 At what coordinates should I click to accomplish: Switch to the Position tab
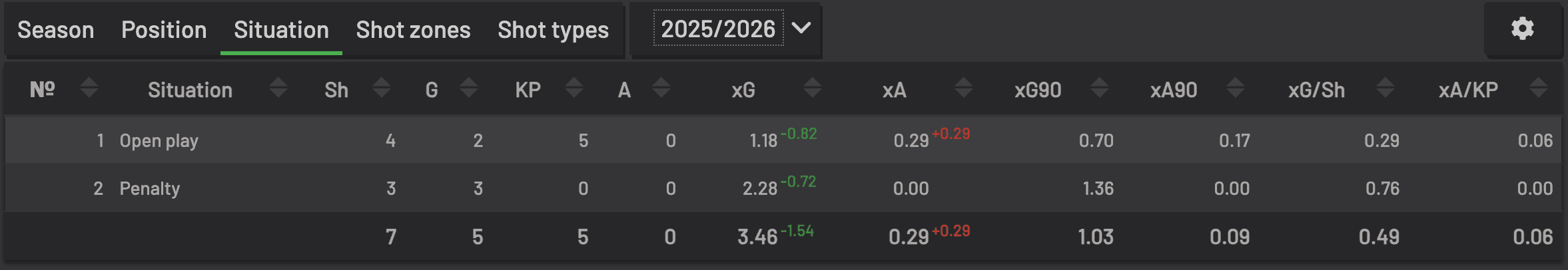(164, 30)
